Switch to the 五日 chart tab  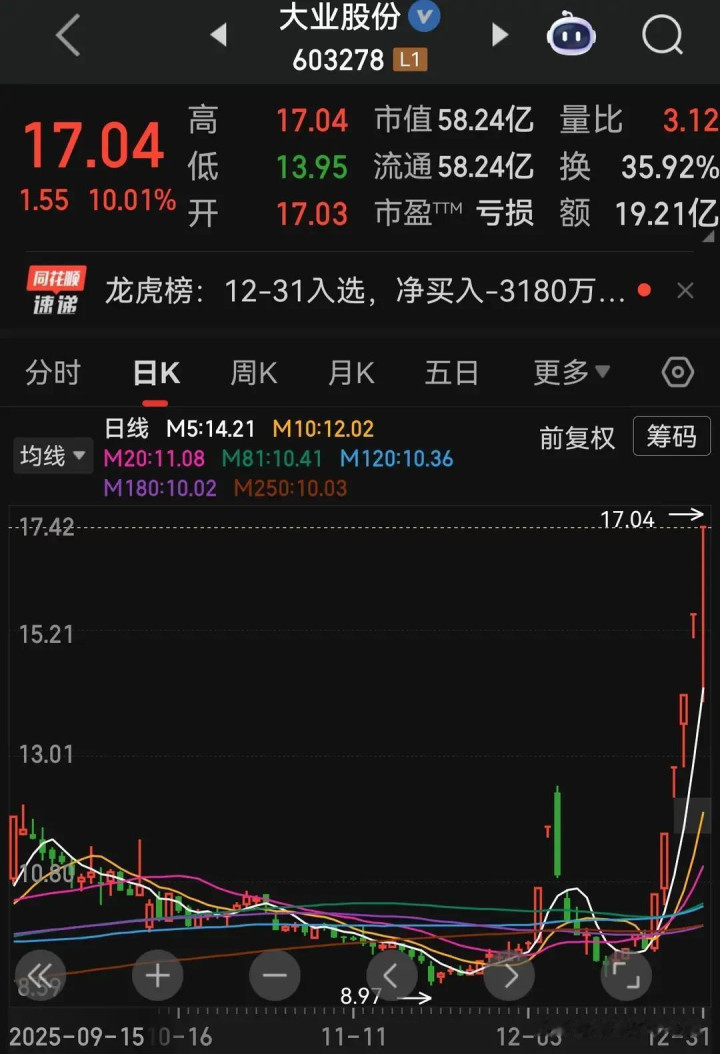pos(451,373)
